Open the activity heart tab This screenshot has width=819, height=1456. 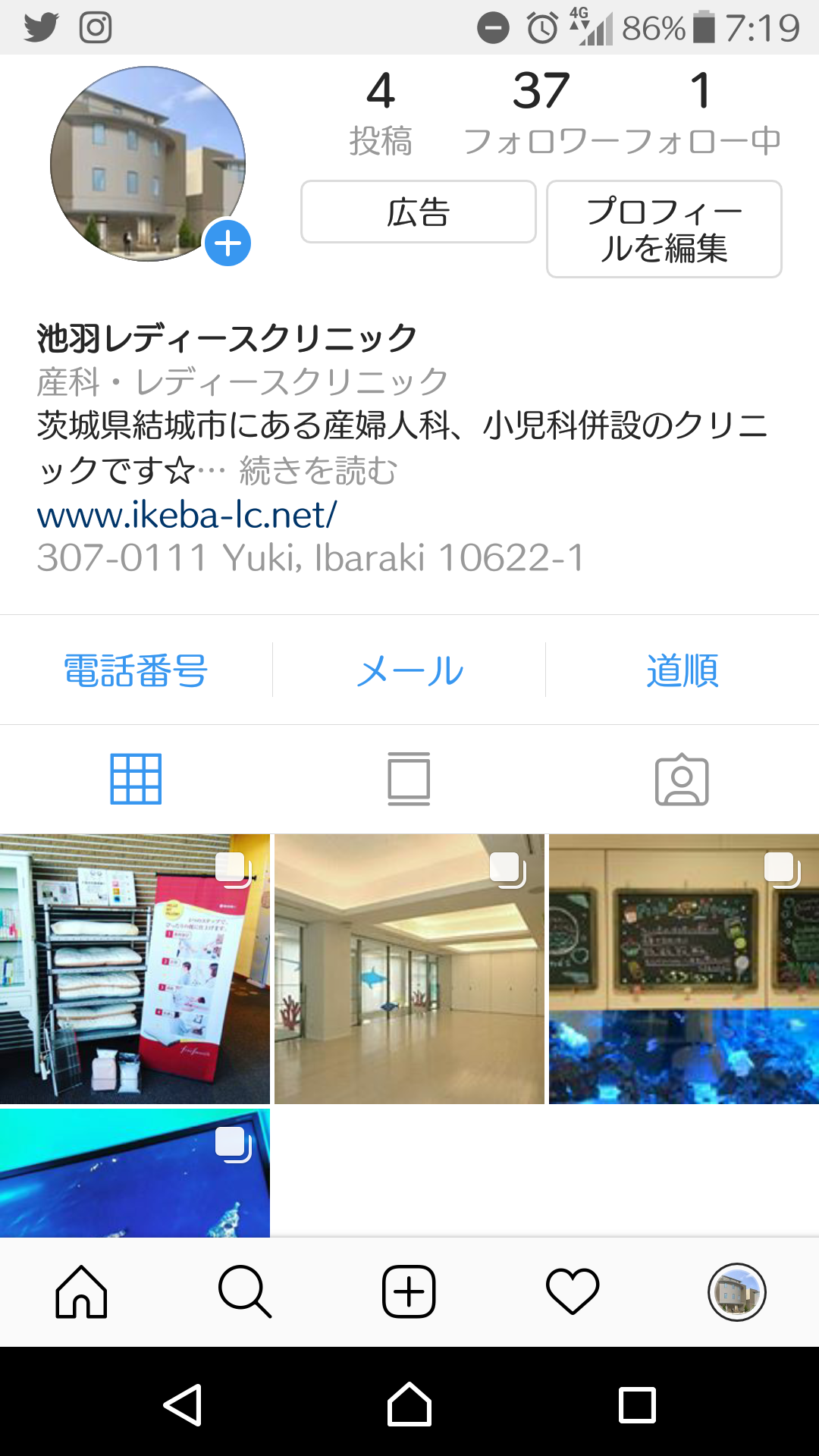[x=573, y=1291]
